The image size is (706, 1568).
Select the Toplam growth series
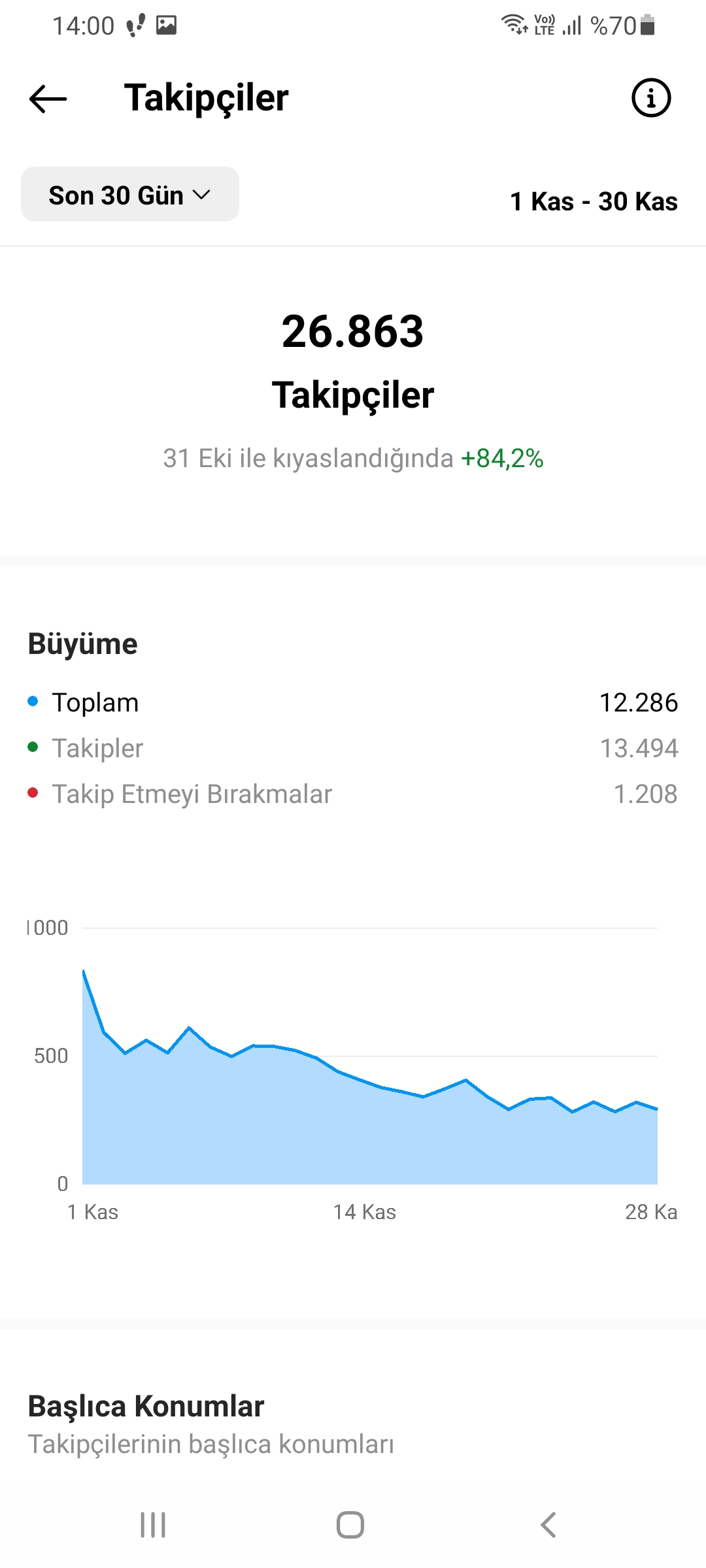click(353, 702)
